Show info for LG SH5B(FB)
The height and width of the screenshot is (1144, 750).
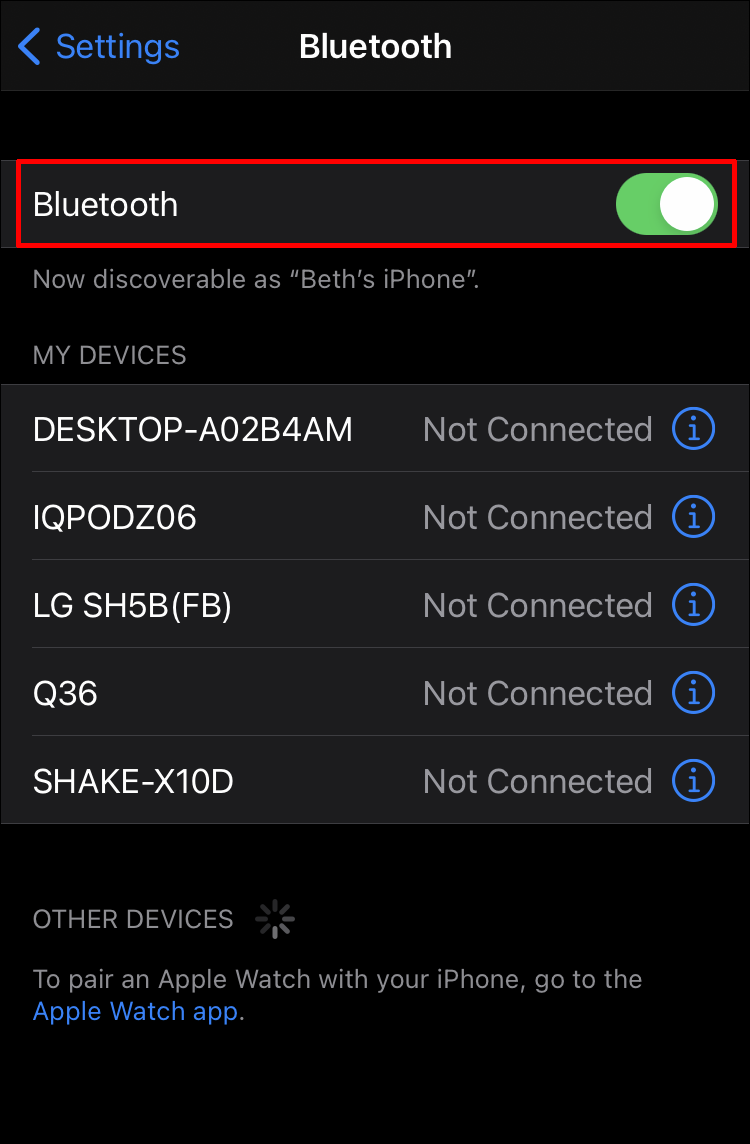pos(693,605)
